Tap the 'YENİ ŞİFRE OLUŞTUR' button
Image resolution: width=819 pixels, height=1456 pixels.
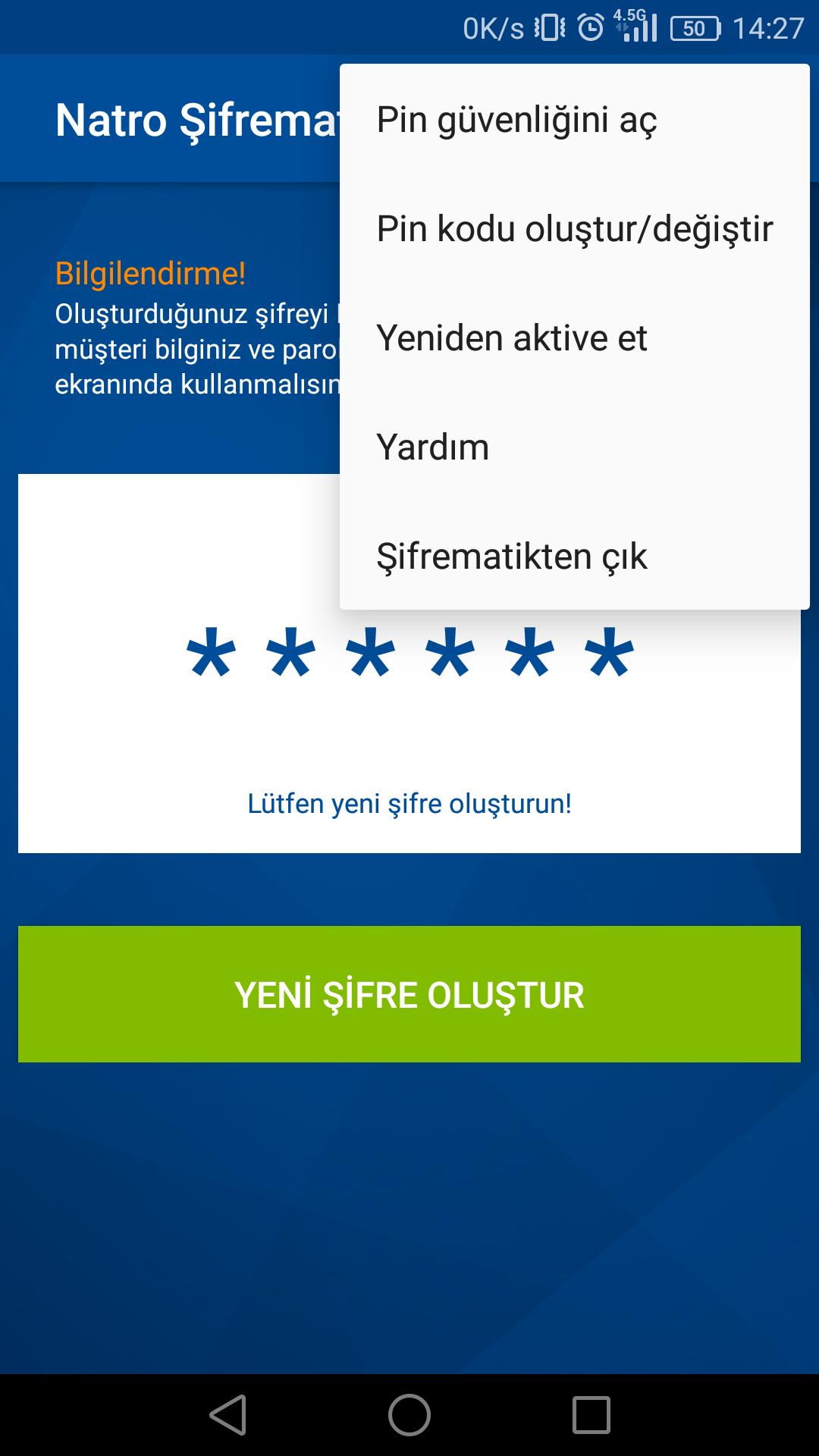[409, 994]
